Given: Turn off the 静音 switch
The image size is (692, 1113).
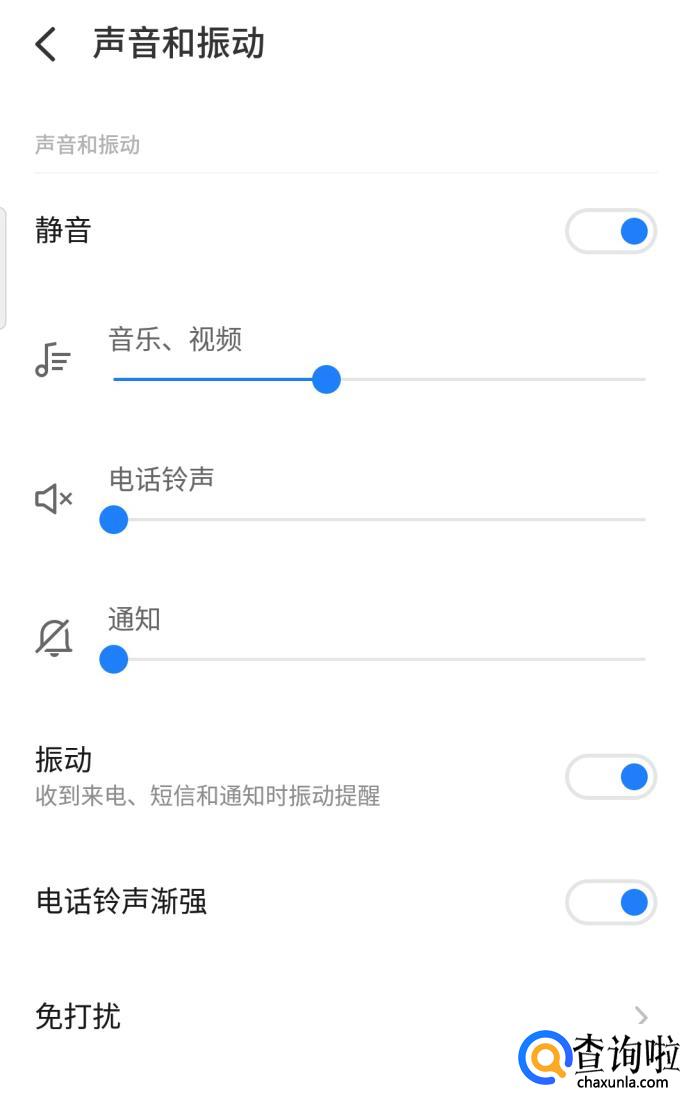Looking at the screenshot, I should (611, 232).
